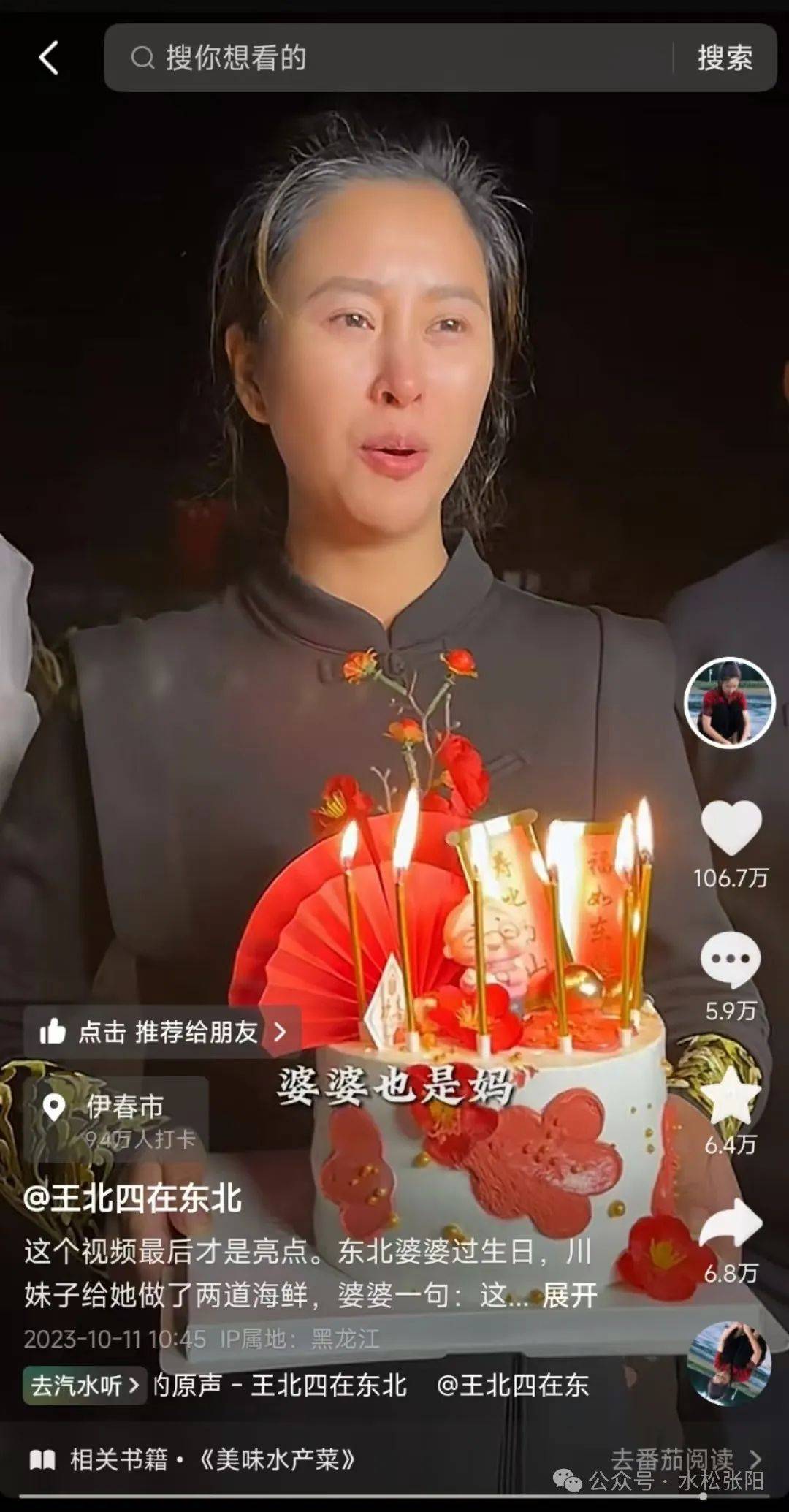Open the comments bubble
Screen dimensions: 789x1512
(731, 960)
